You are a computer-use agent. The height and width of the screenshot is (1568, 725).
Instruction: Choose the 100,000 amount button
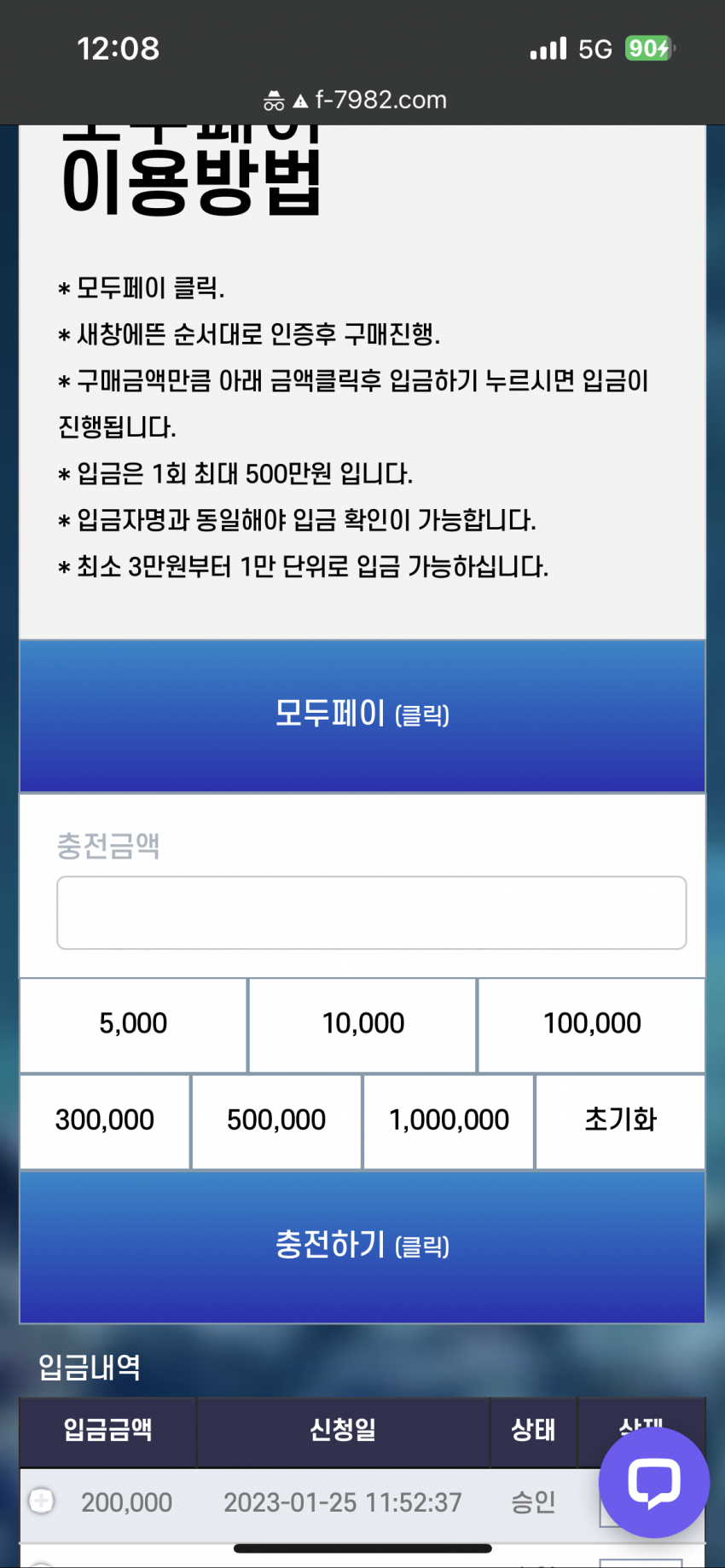(592, 1024)
